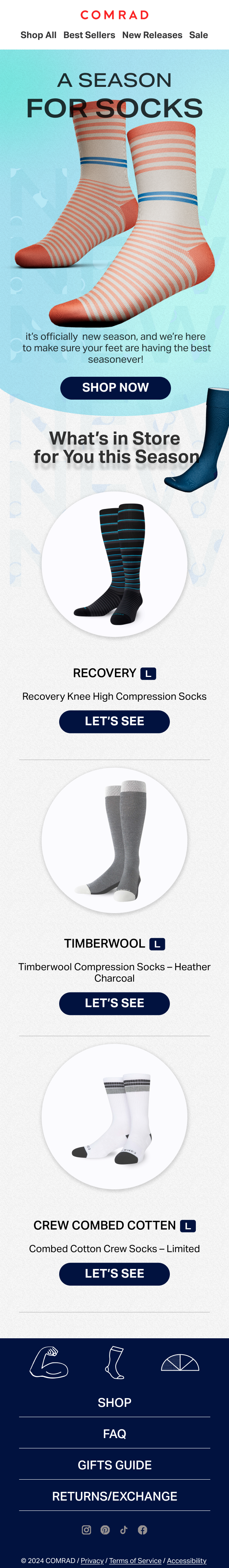Open the Shop All link
The width and height of the screenshot is (229, 1568).
[x=39, y=35]
